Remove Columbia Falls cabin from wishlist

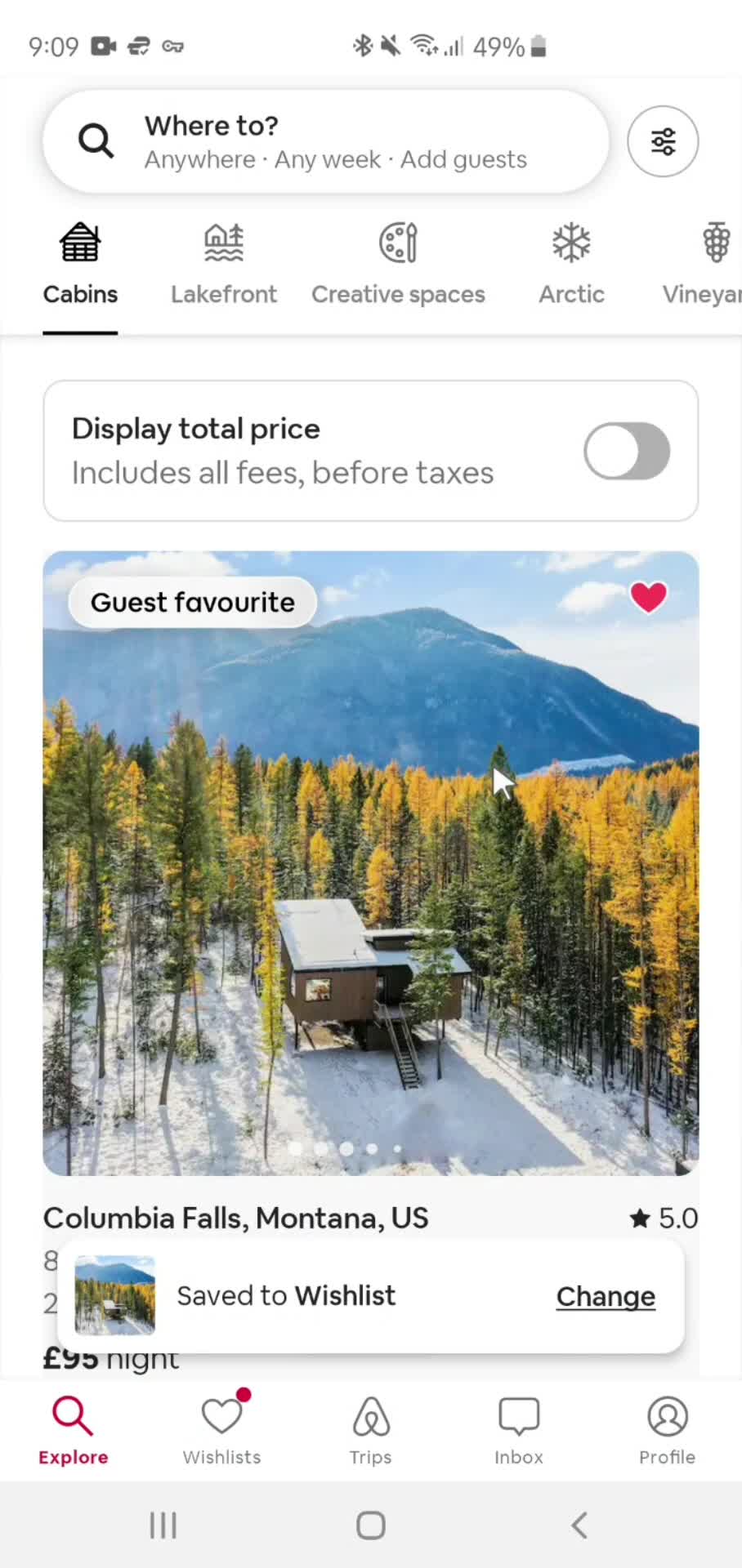tap(649, 597)
